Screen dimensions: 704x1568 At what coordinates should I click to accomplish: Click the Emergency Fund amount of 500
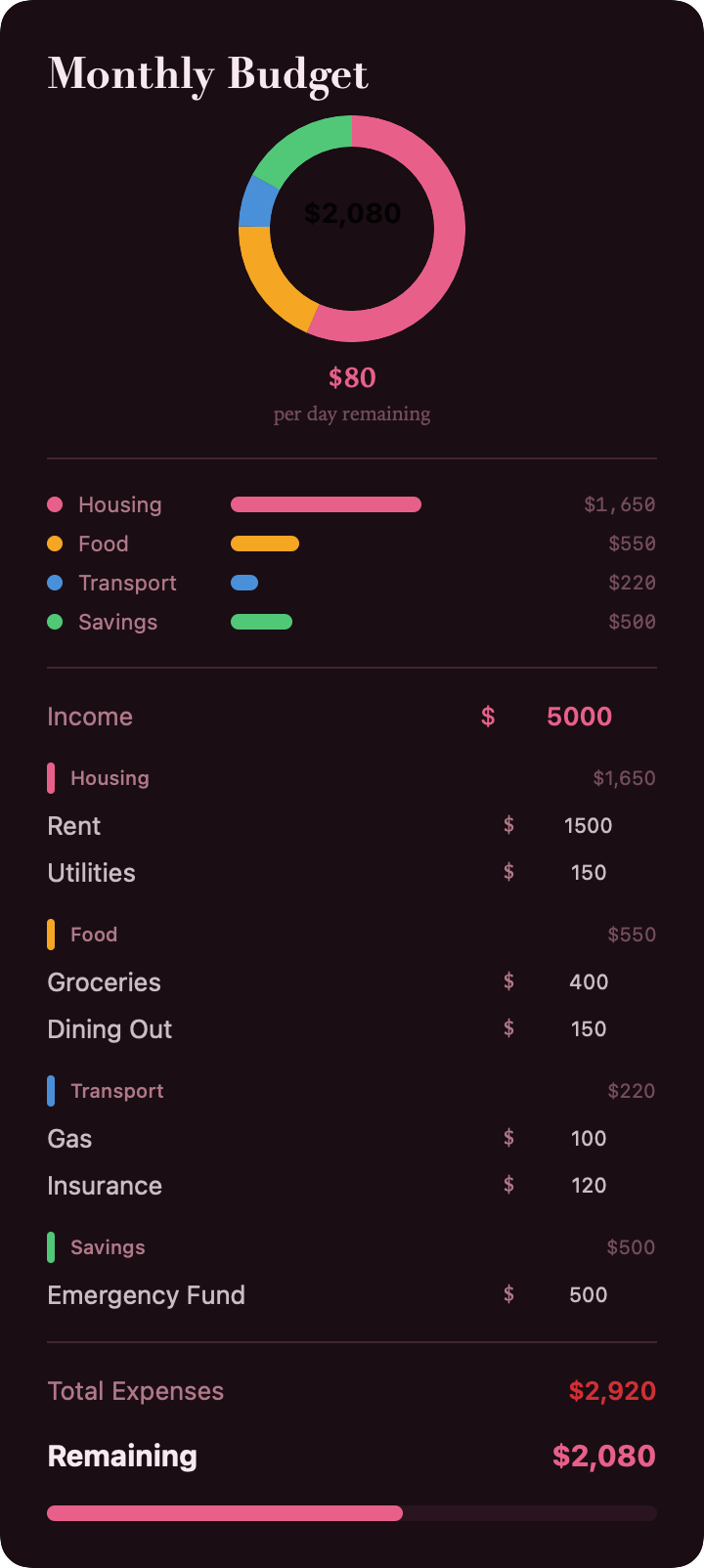(588, 1294)
